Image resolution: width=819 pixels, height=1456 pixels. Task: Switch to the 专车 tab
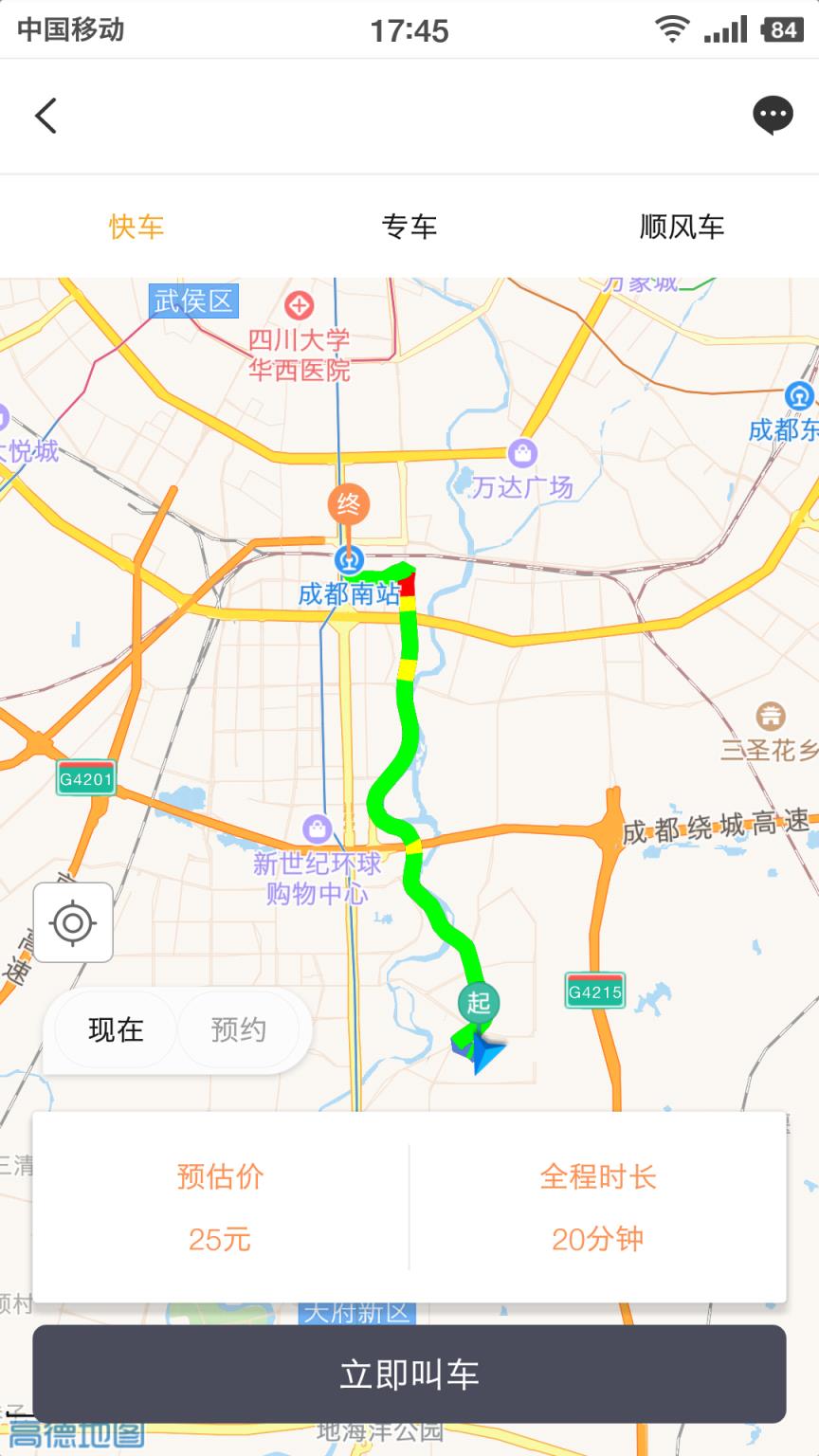point(409,227)
